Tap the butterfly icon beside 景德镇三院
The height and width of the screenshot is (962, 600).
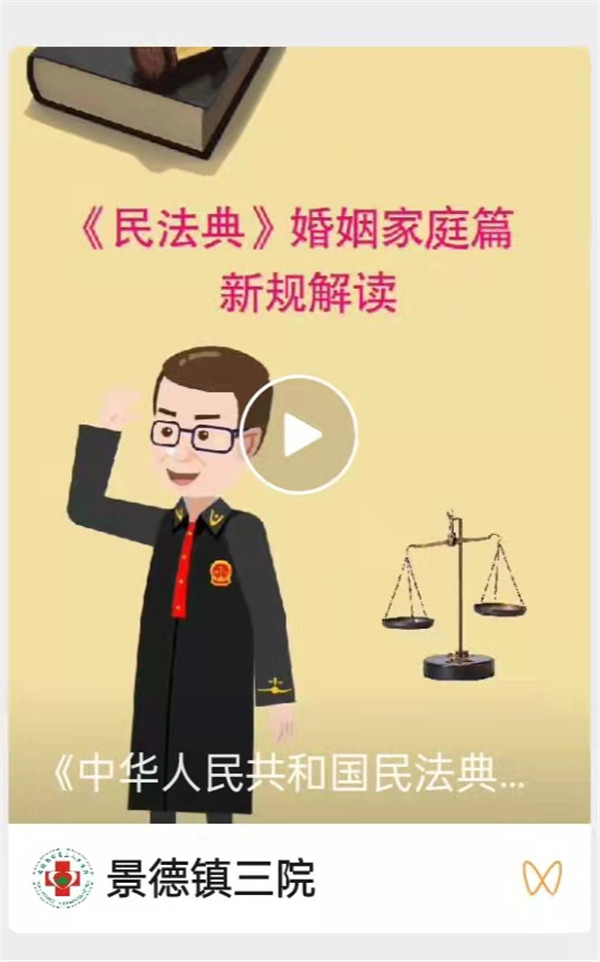541,879
